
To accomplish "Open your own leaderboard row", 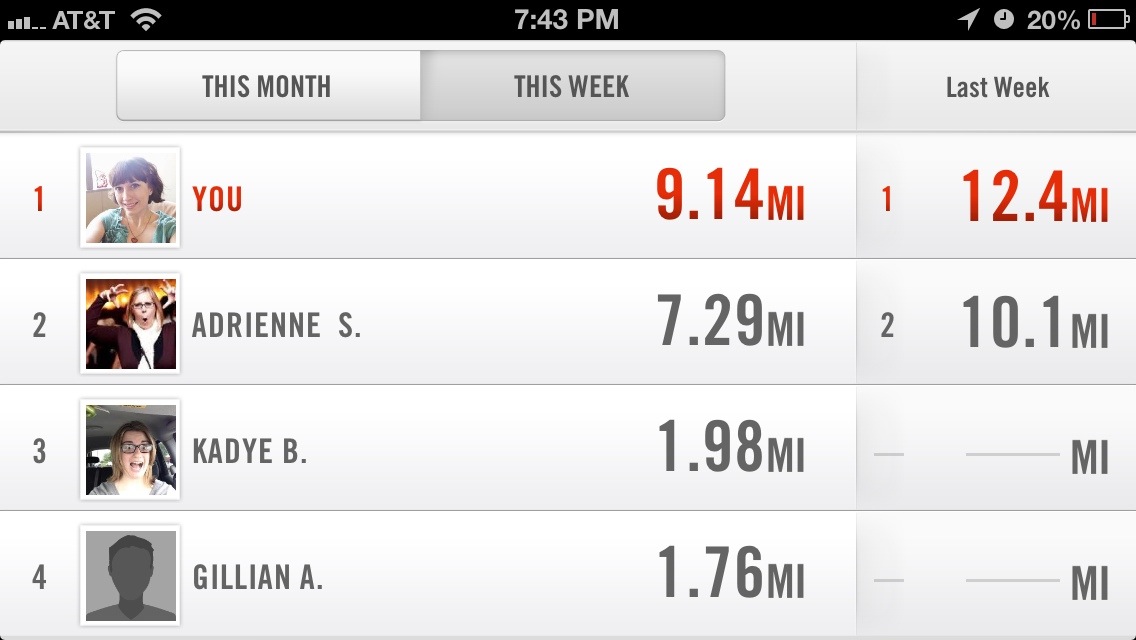I will (428, 197).
